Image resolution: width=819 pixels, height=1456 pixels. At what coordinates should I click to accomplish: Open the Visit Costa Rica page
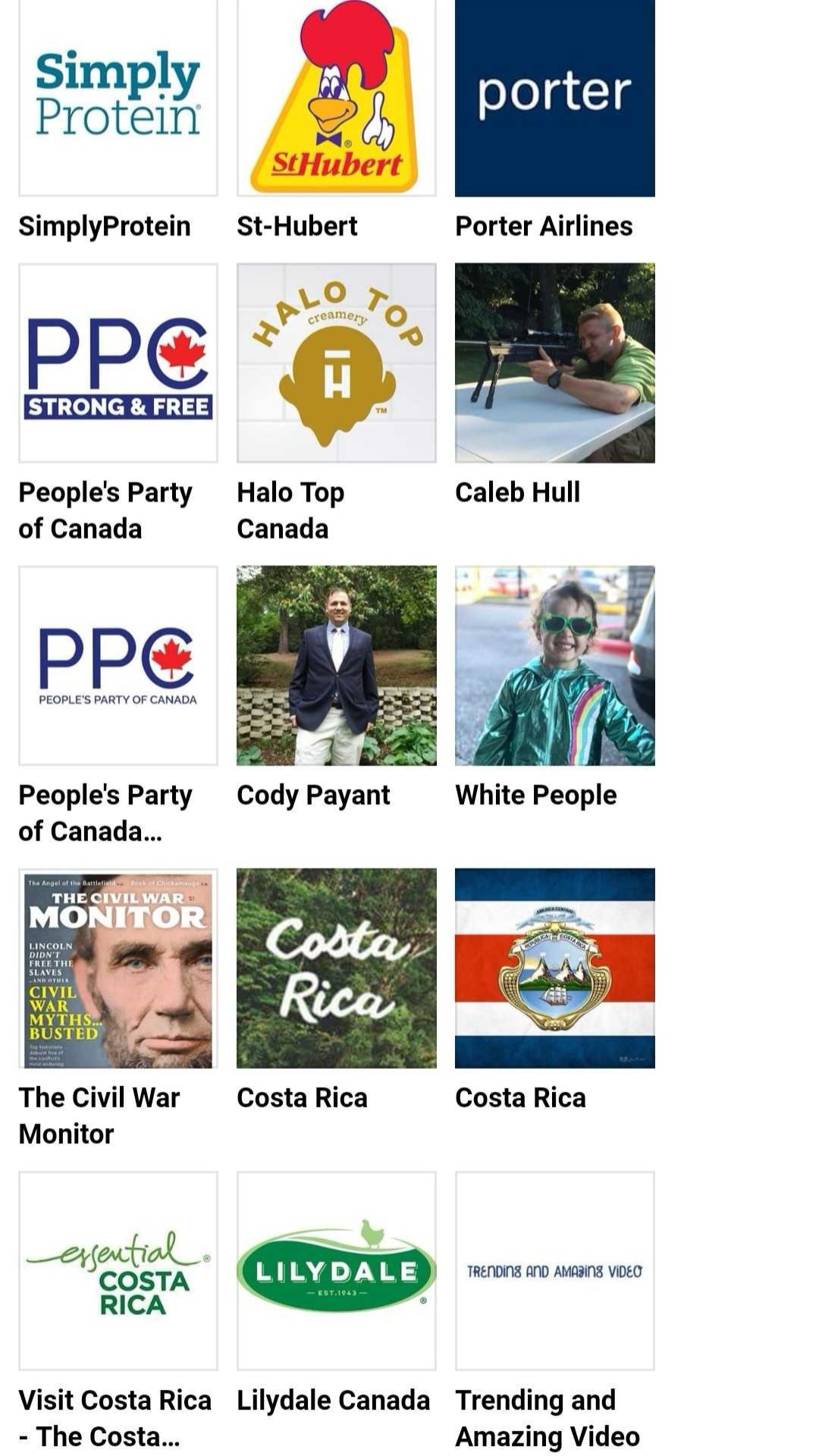point(118,1270)
